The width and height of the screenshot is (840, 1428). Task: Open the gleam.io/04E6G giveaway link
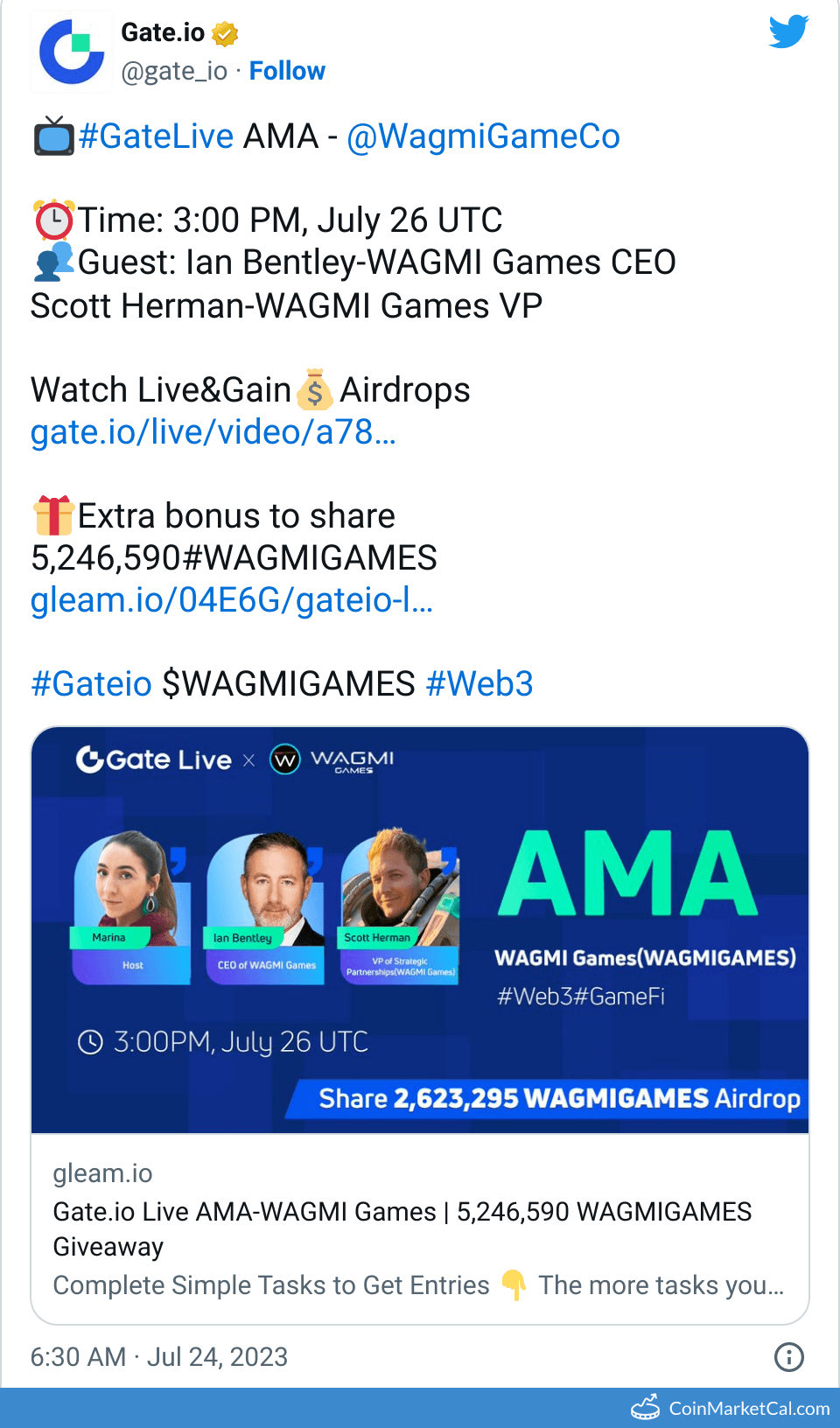point(231,600)
